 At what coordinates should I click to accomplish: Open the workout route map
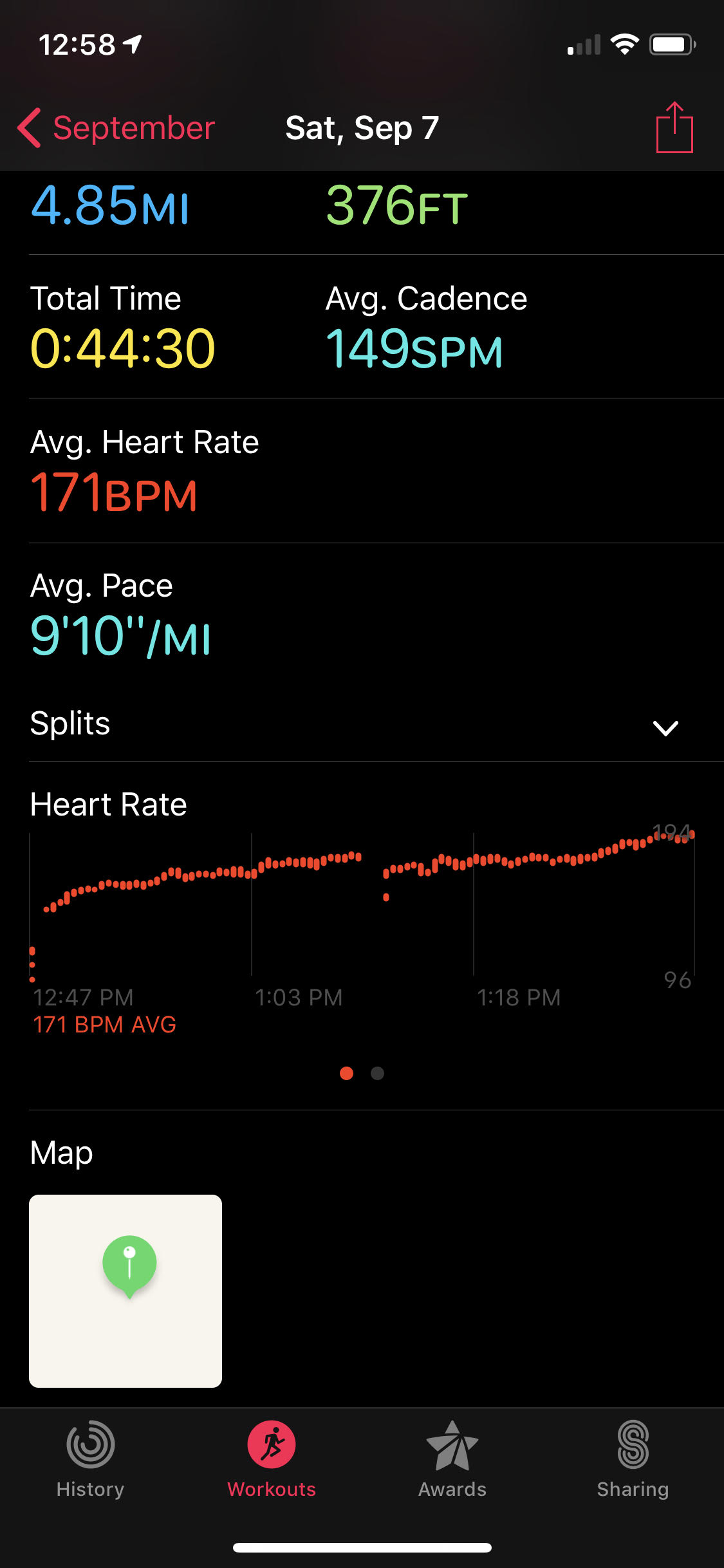(125, 1291)
